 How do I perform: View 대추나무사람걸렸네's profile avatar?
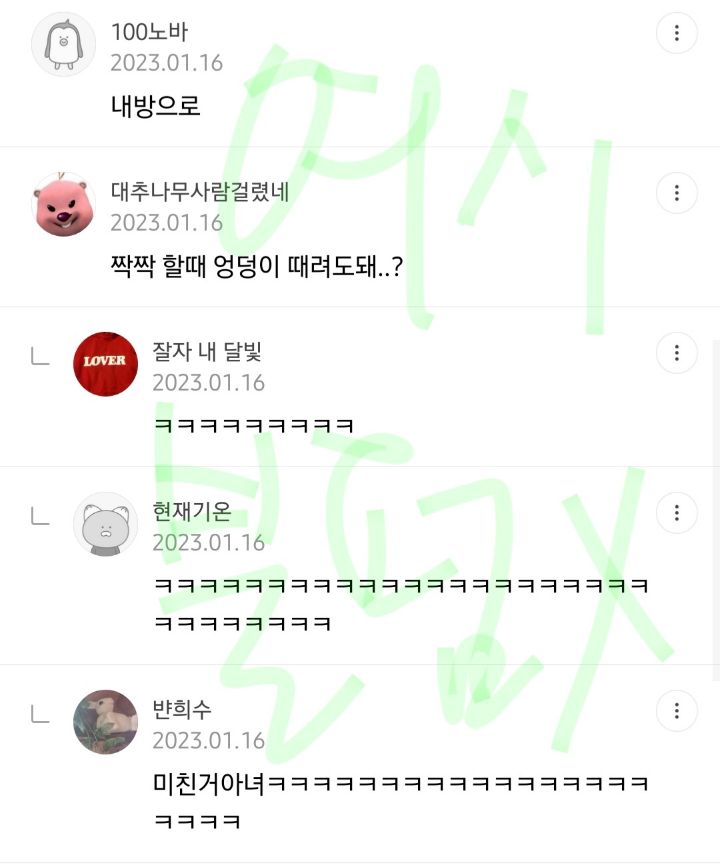tap(64, 205)
